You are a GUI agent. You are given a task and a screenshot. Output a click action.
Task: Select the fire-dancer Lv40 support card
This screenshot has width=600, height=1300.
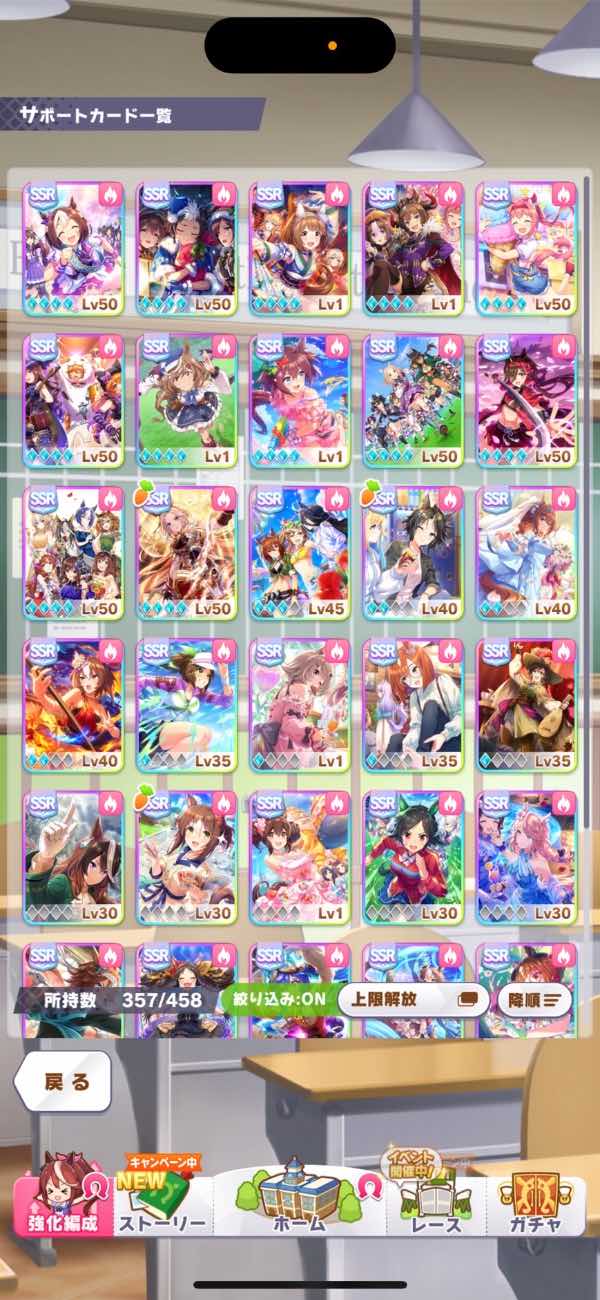pos(73,704)
